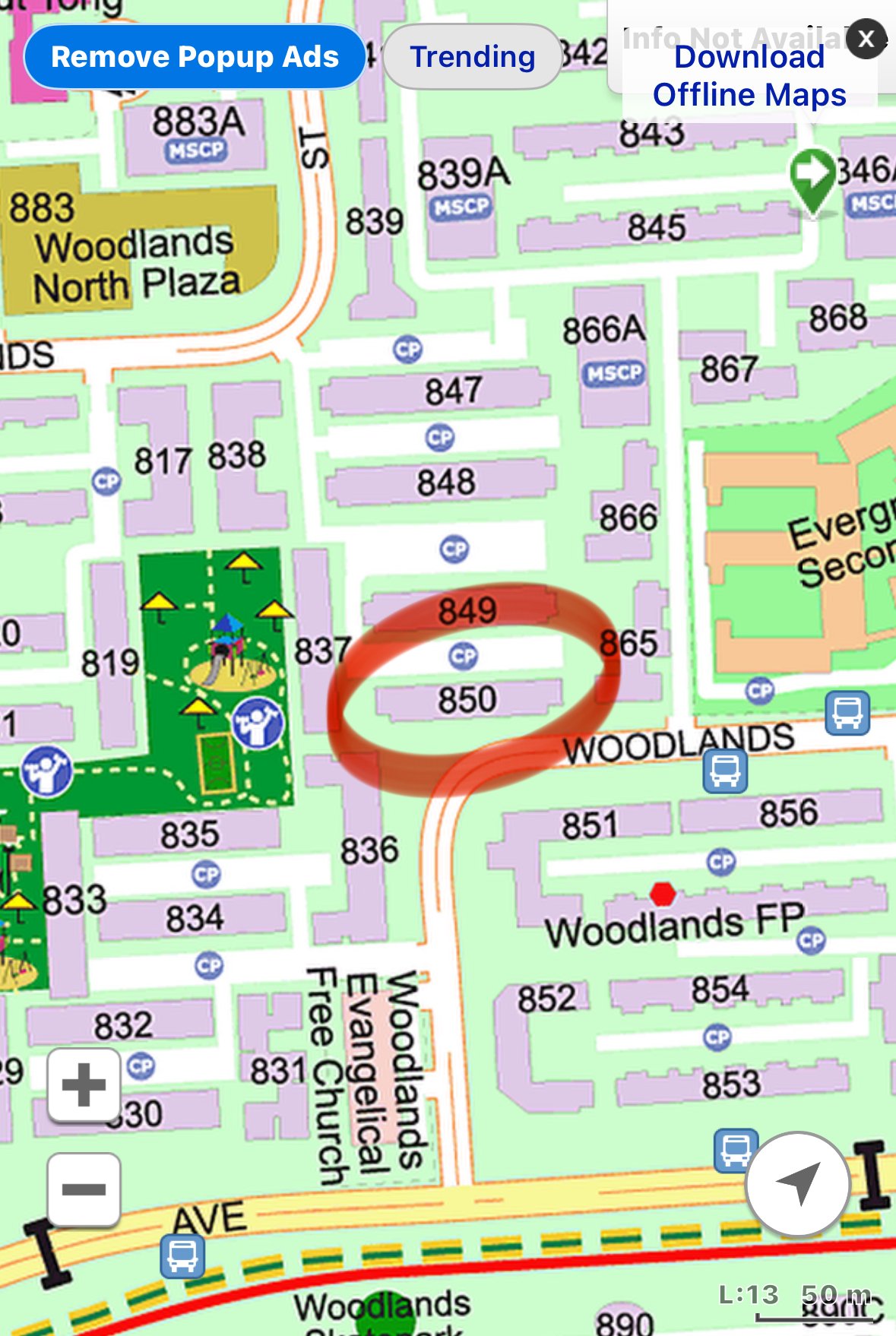Screen dimensions: 896x1336
Task: Select the green arrow location marker
Action: (x=812, y=176)
